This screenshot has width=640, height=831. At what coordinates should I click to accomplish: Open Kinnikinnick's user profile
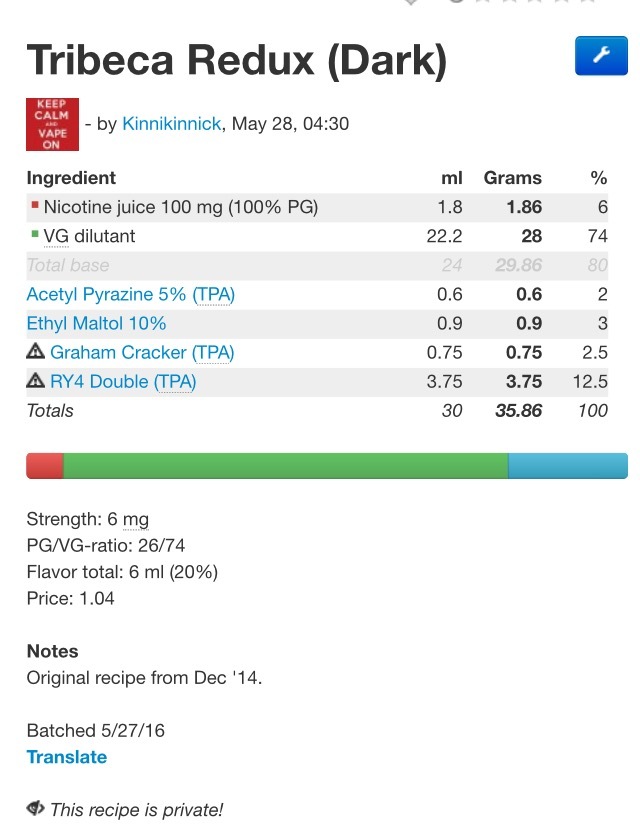pos(171,124)
